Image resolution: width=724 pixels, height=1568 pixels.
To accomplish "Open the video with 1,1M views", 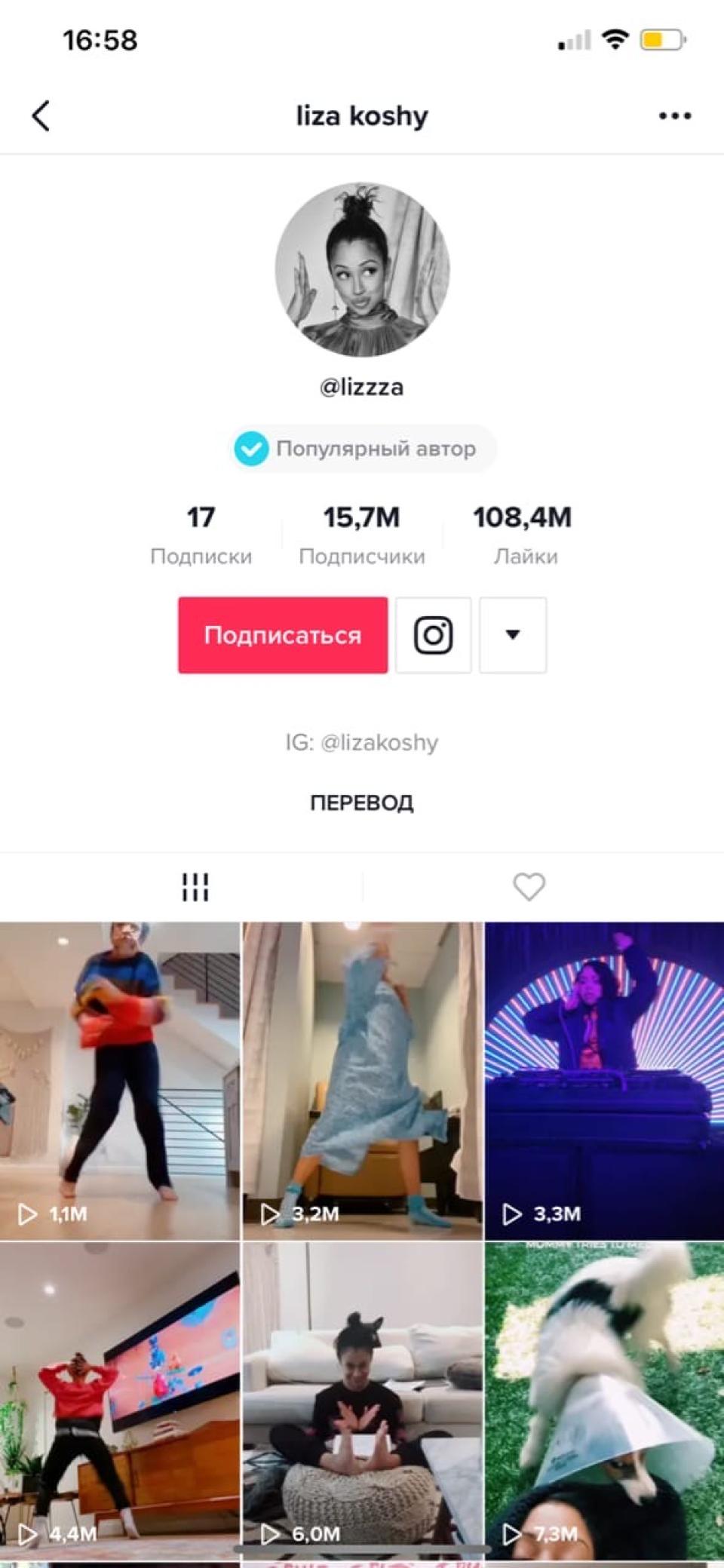I will 120,1080.
